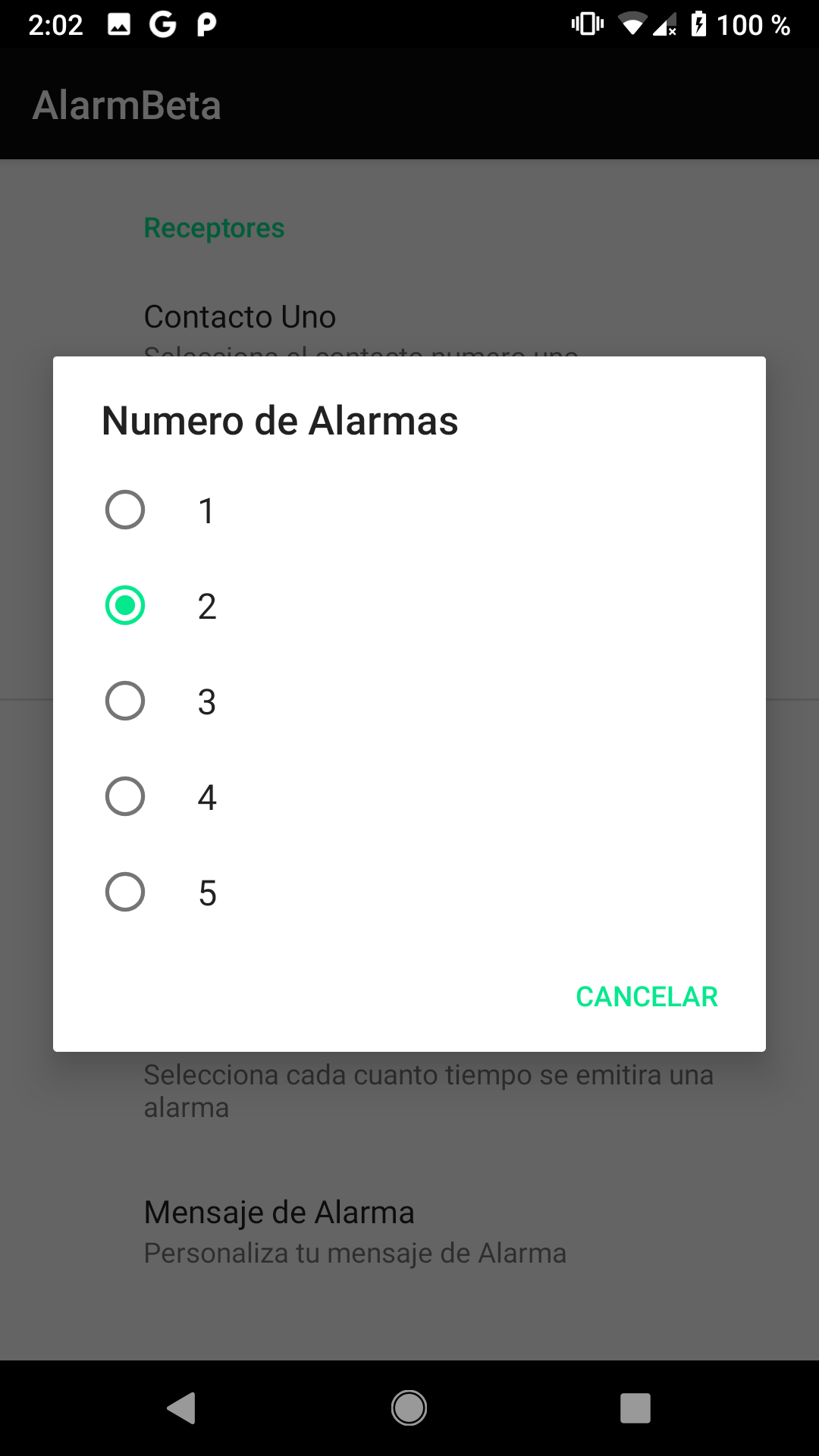Select 5 alarms
This screenshot has width=819, height=1456.
coord(409,892)
